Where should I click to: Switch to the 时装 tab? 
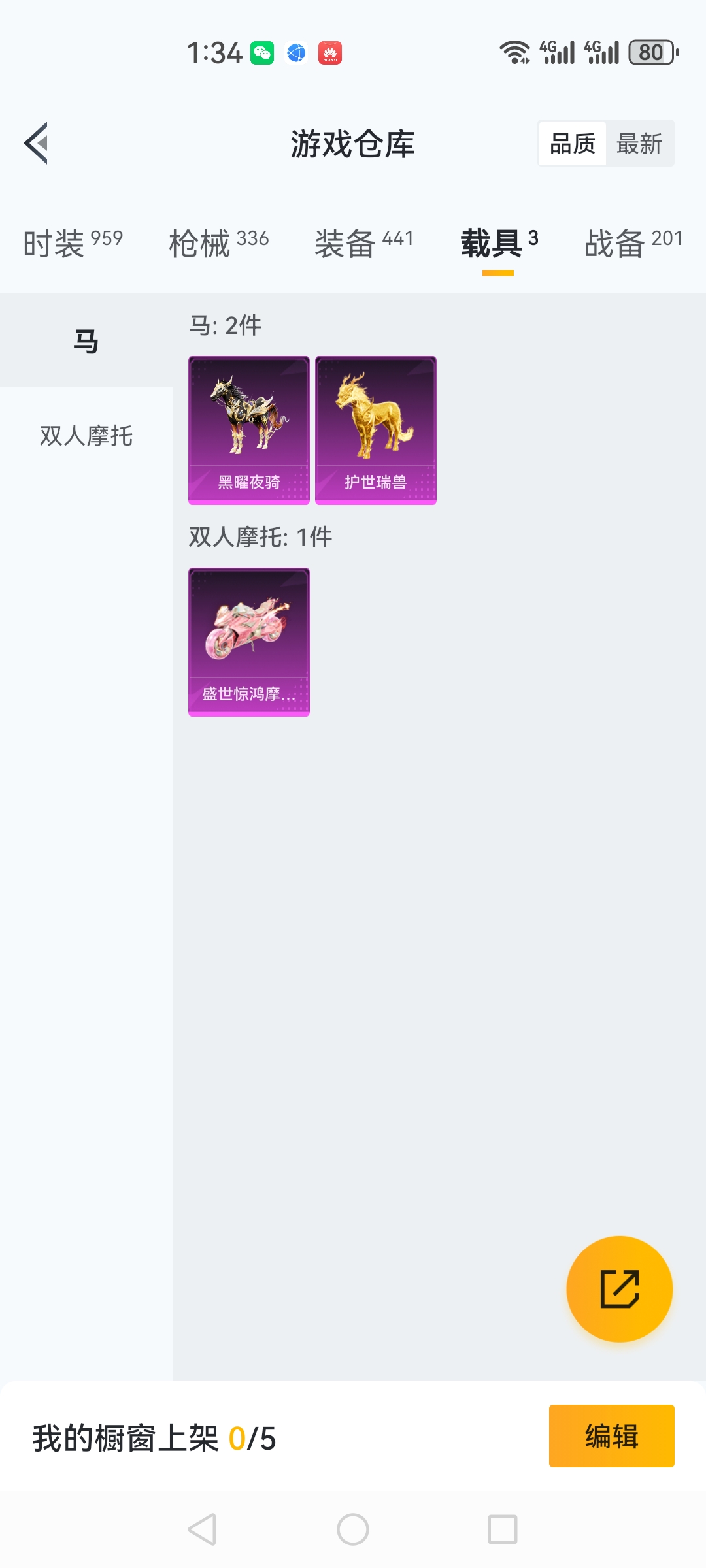[x=73, y=243]
